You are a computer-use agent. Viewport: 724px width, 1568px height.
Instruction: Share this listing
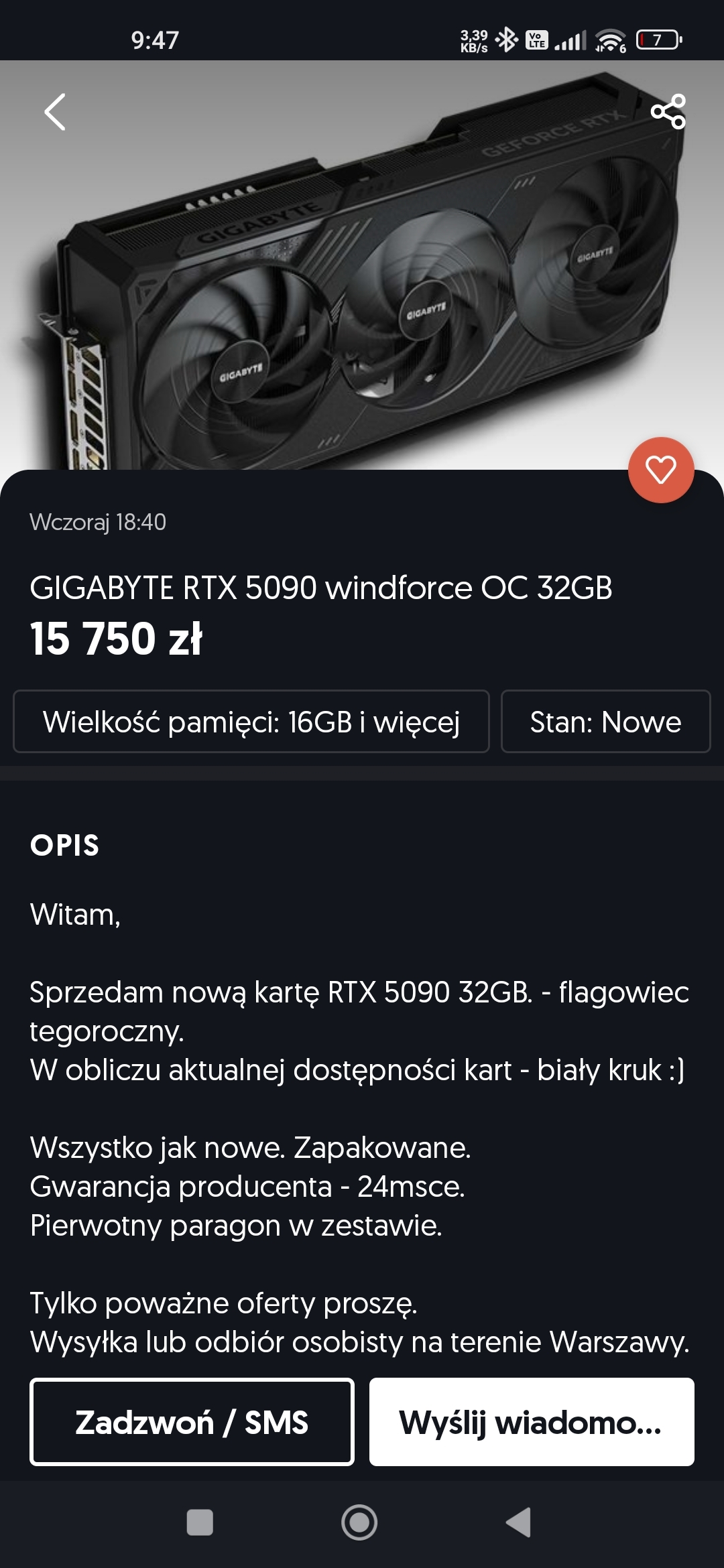point(668,111)
